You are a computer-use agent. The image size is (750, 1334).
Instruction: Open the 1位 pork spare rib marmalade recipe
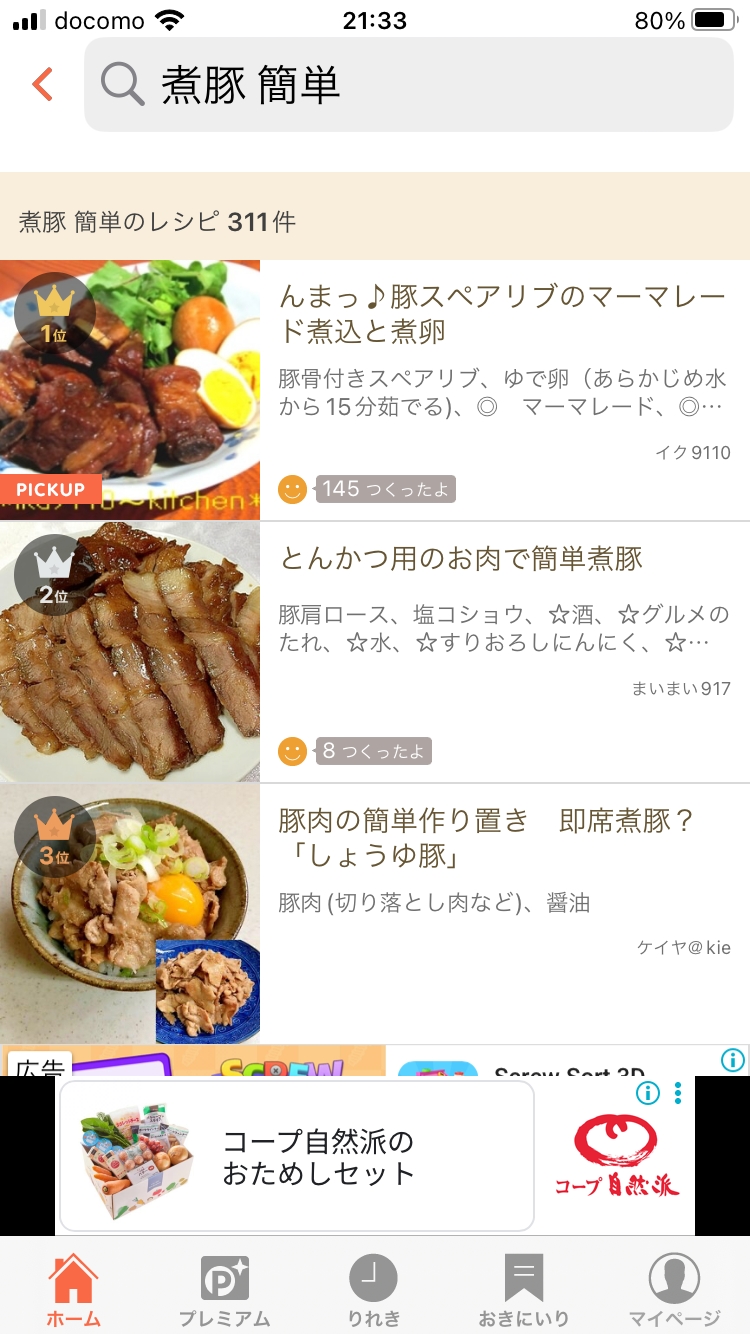point(503,313)
